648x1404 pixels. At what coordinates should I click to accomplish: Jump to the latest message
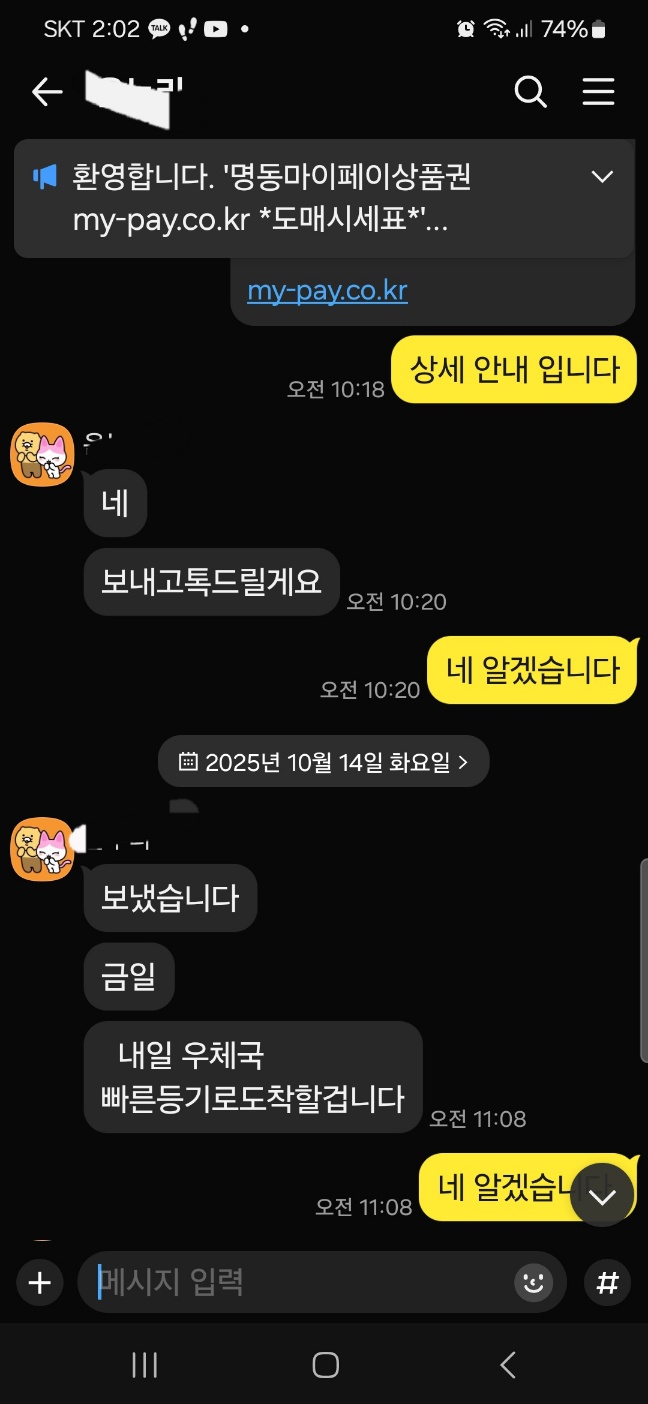point(602,1195)
